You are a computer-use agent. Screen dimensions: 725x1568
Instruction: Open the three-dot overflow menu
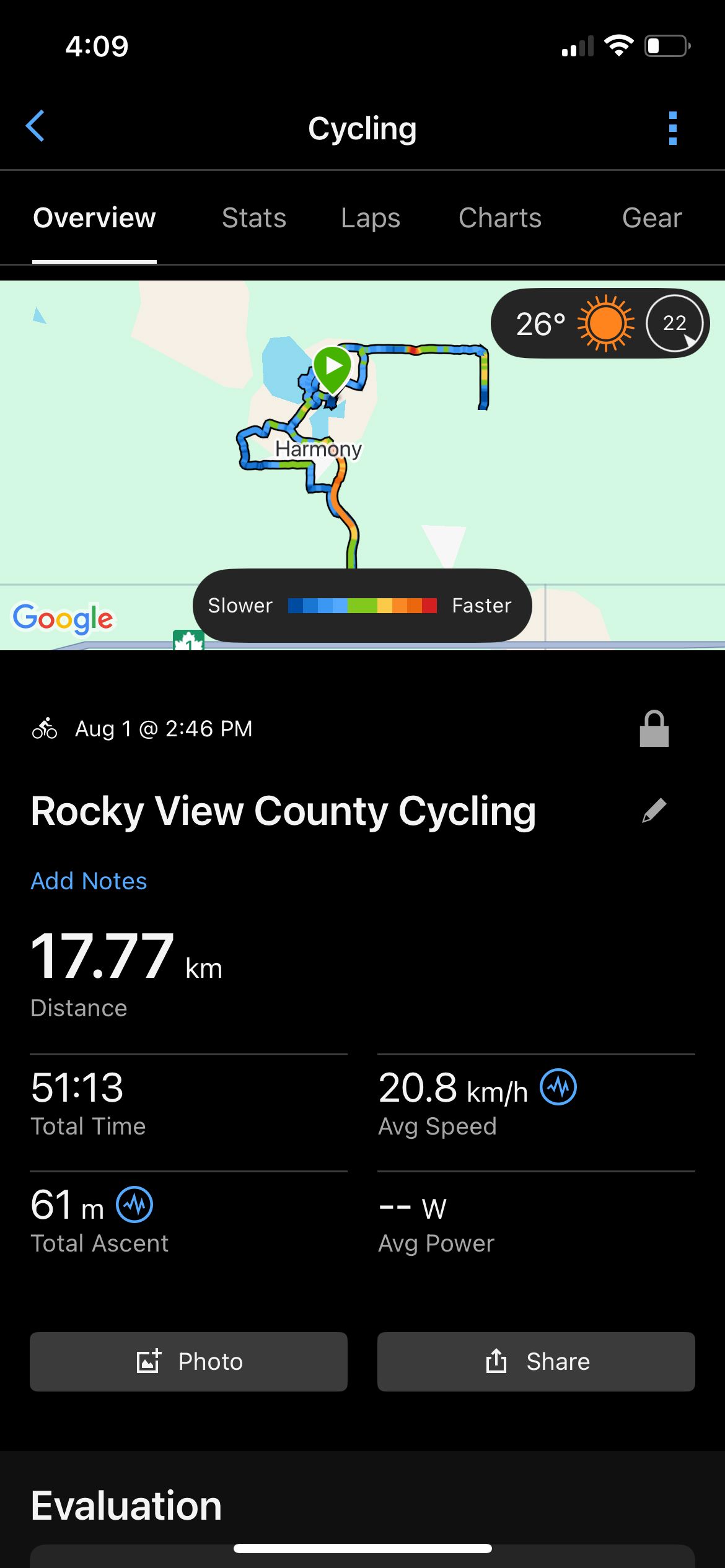(x=673, y=128)
